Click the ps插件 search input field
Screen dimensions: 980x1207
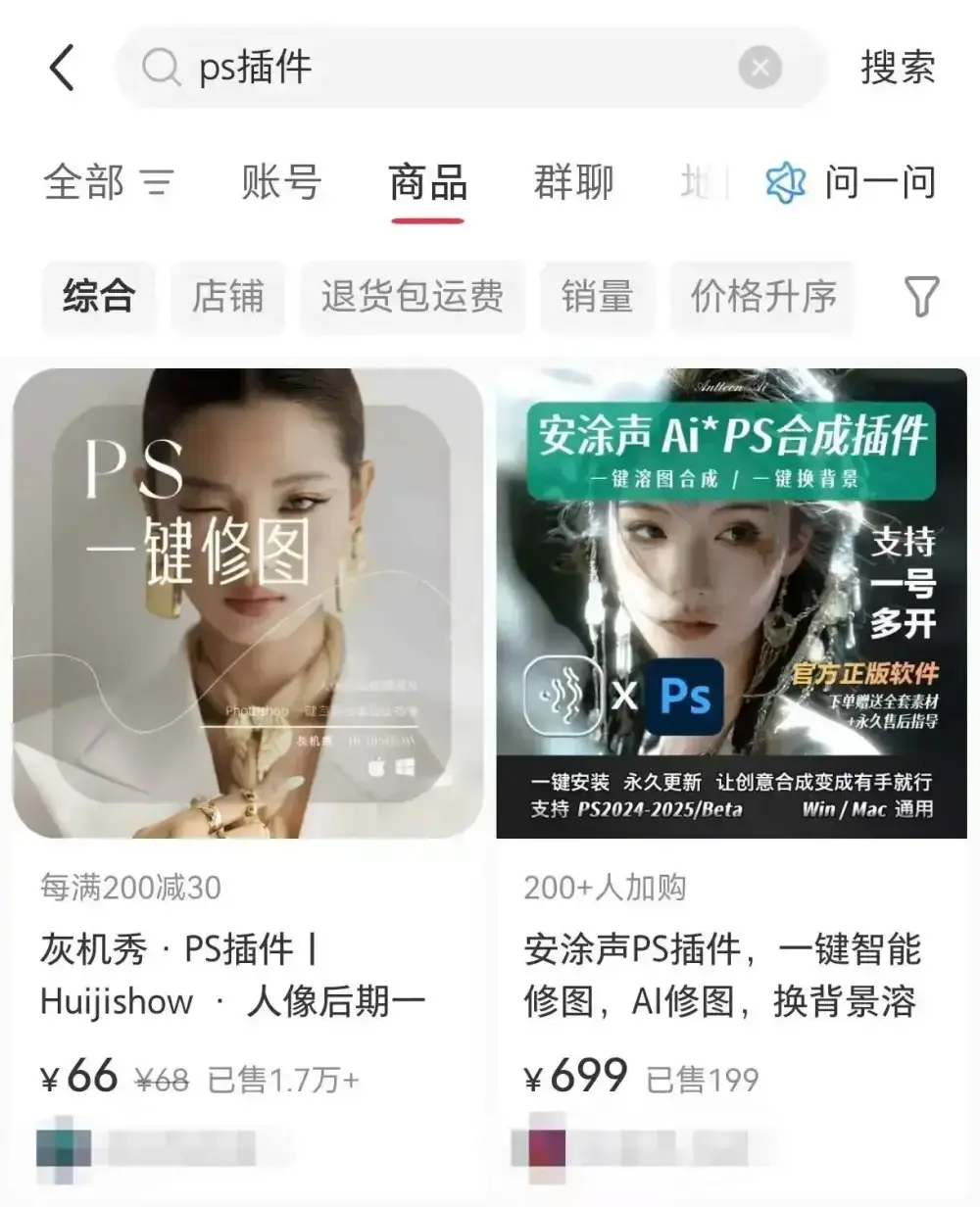(x=392, y=67)
